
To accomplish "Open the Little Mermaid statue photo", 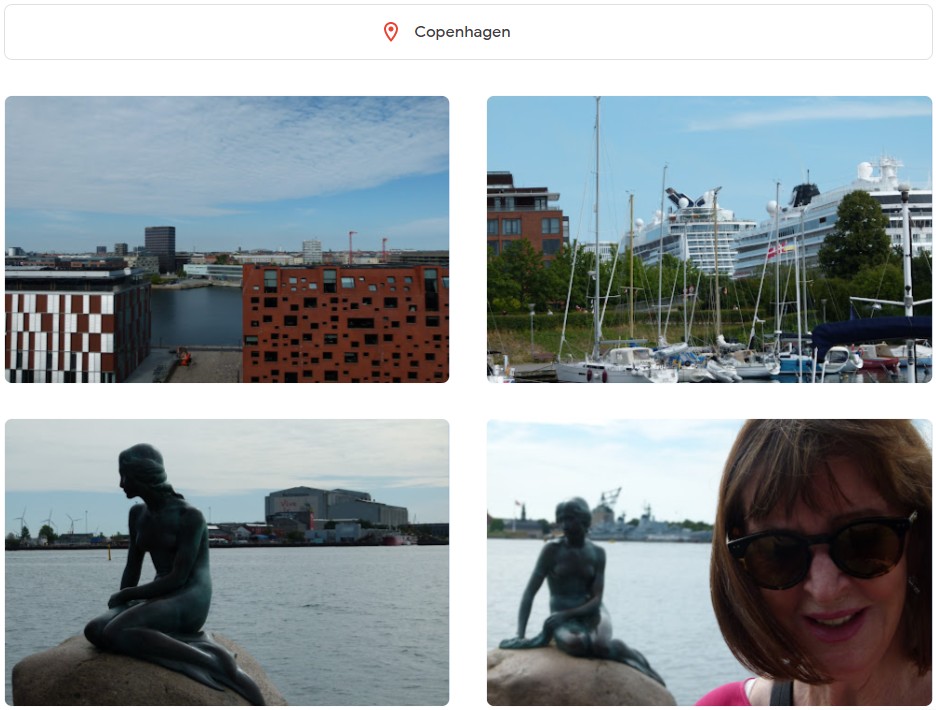I will (227, 562).
